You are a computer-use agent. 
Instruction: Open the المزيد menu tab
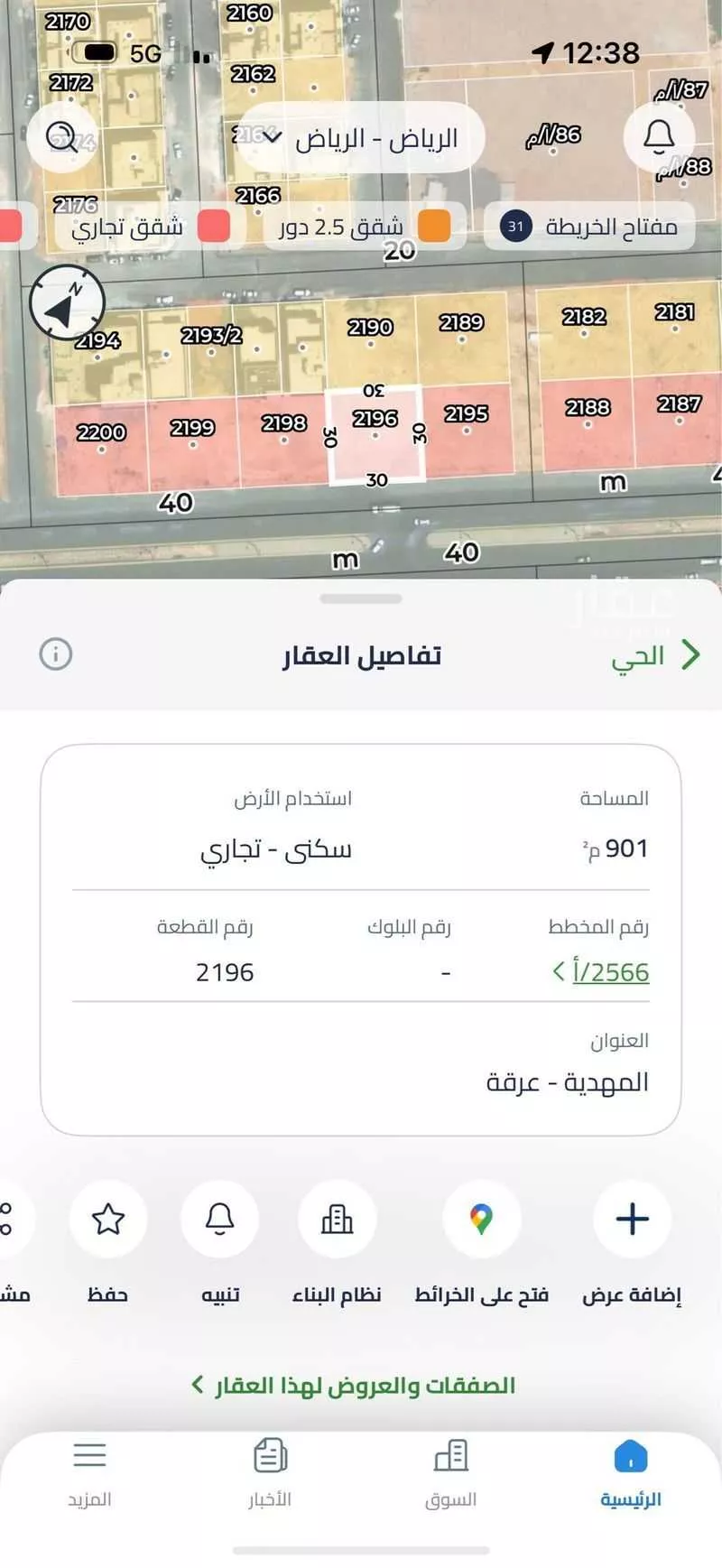(x=88, y=1457)
